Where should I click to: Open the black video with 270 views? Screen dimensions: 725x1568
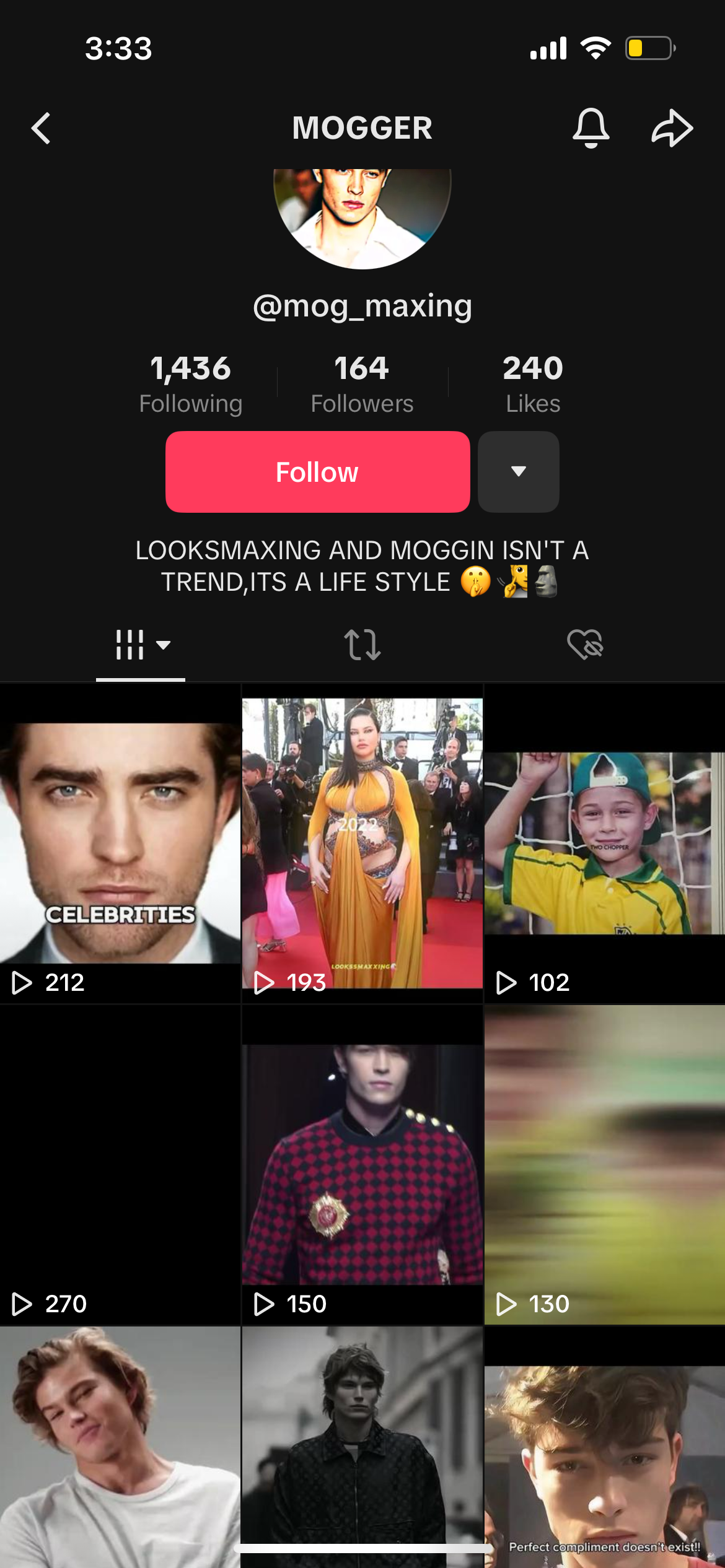point(120,1164)
